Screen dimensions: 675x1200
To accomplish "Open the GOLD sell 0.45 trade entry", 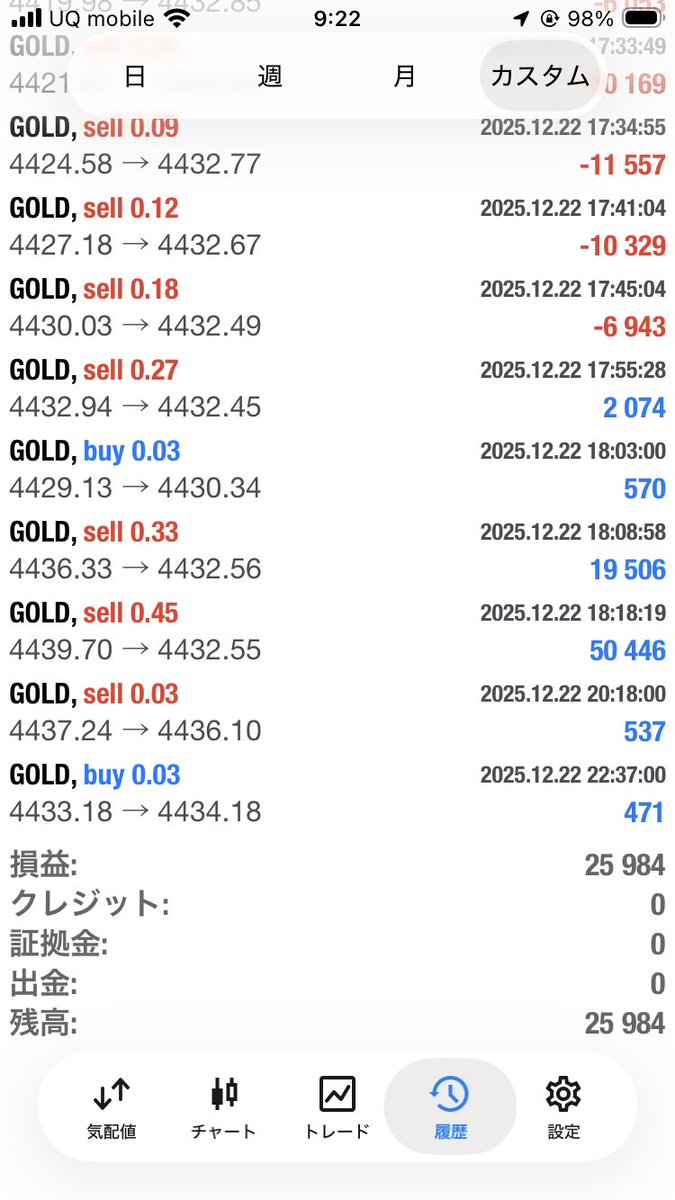I will point(337,631).
